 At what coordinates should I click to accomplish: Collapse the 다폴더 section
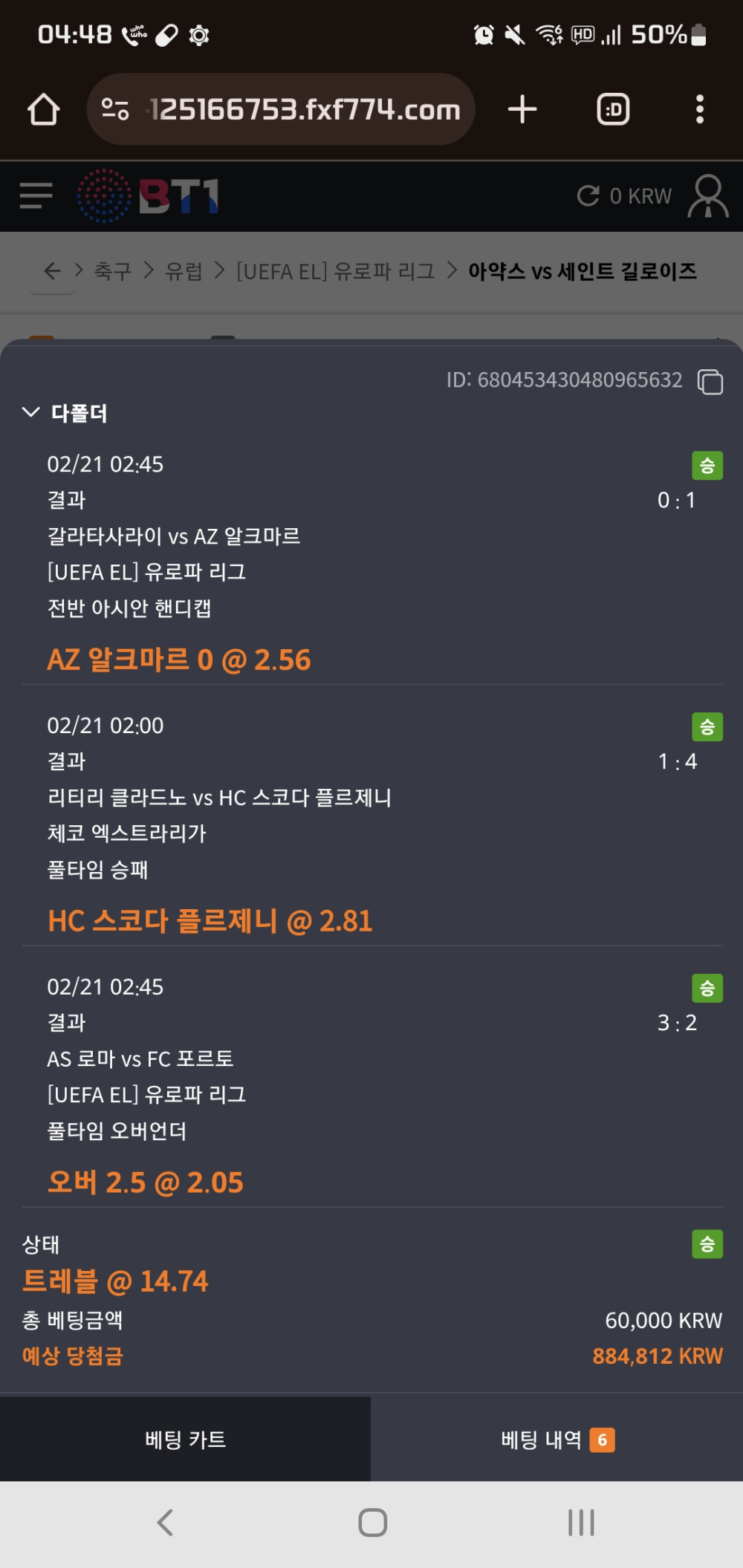pyautogui.click(x=31, y=412)
